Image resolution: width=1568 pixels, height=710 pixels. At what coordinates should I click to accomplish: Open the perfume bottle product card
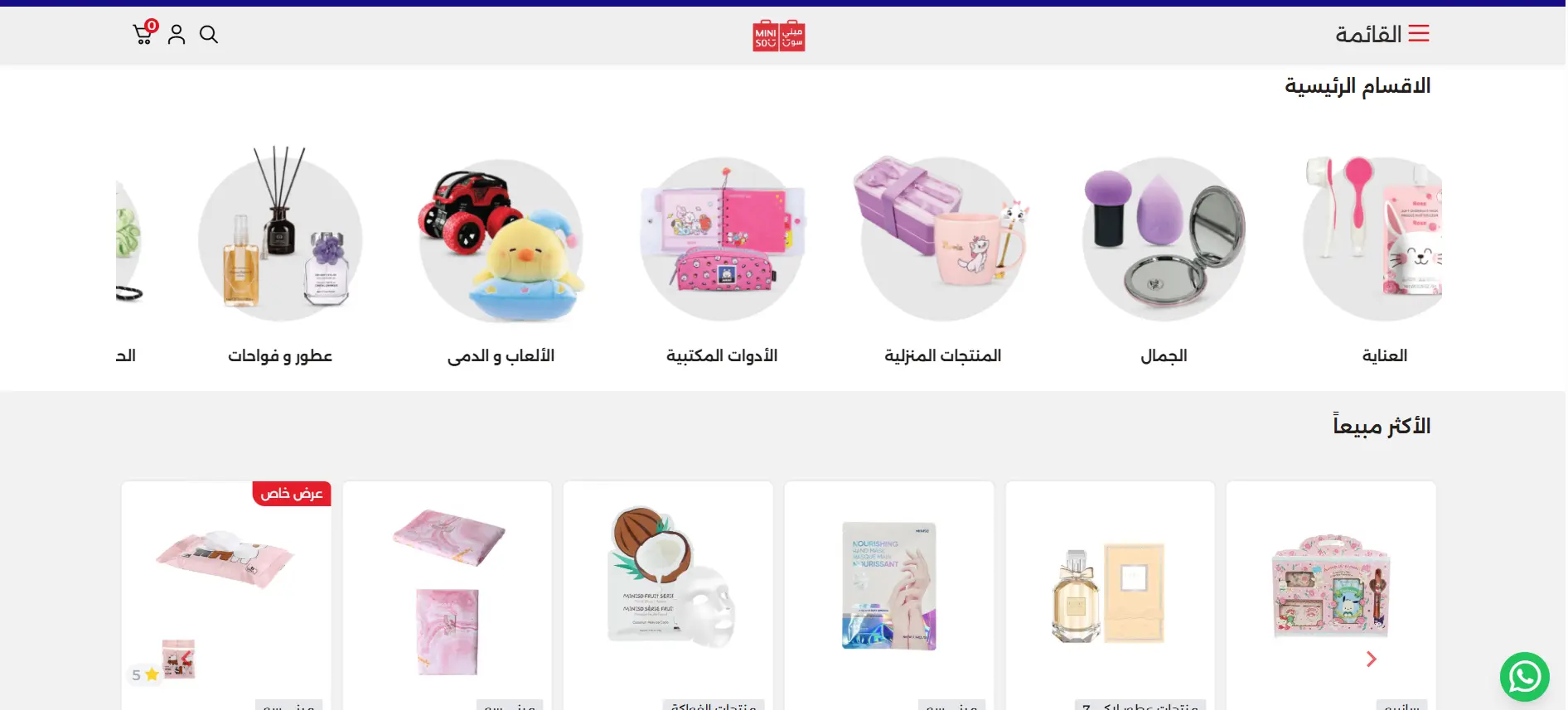[x=1110, y=592]
